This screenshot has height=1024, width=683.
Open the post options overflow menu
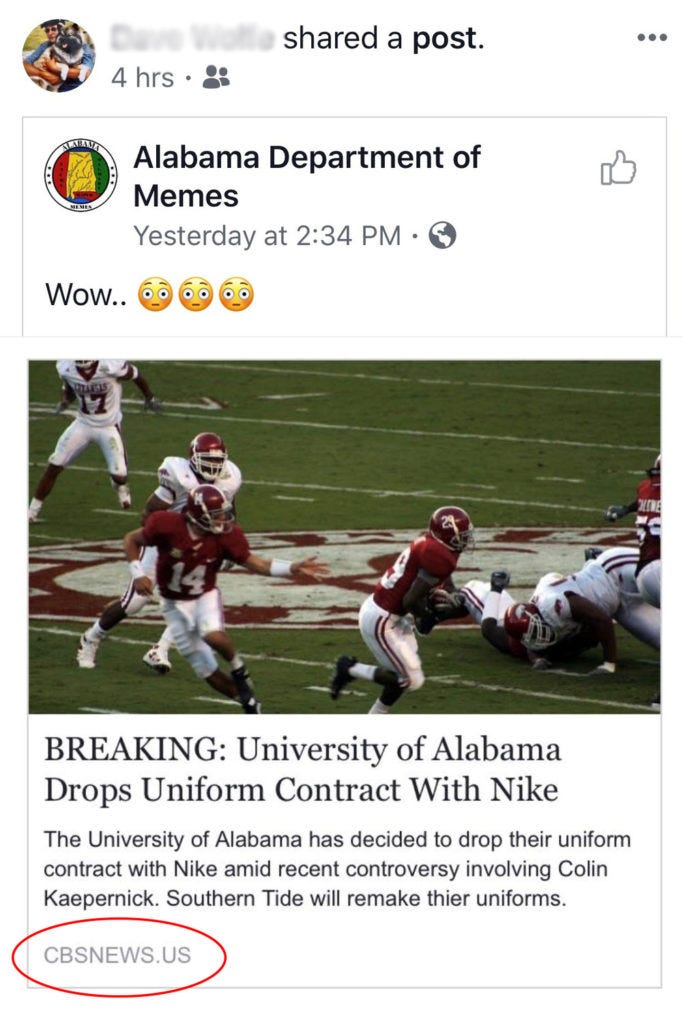[651, 38]
